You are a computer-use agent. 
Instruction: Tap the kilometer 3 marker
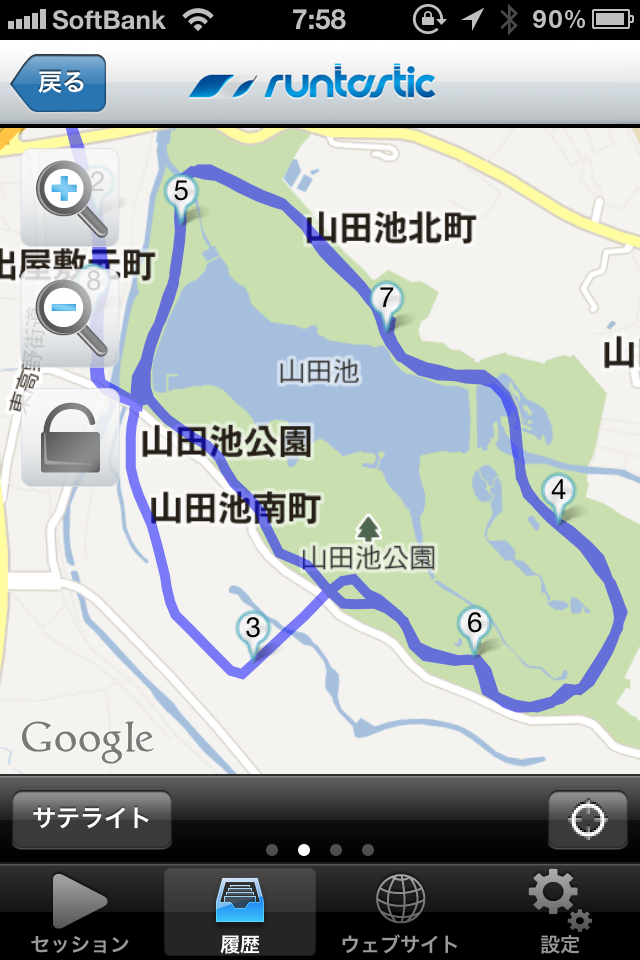pyautogui.click(x=253, y=630)
